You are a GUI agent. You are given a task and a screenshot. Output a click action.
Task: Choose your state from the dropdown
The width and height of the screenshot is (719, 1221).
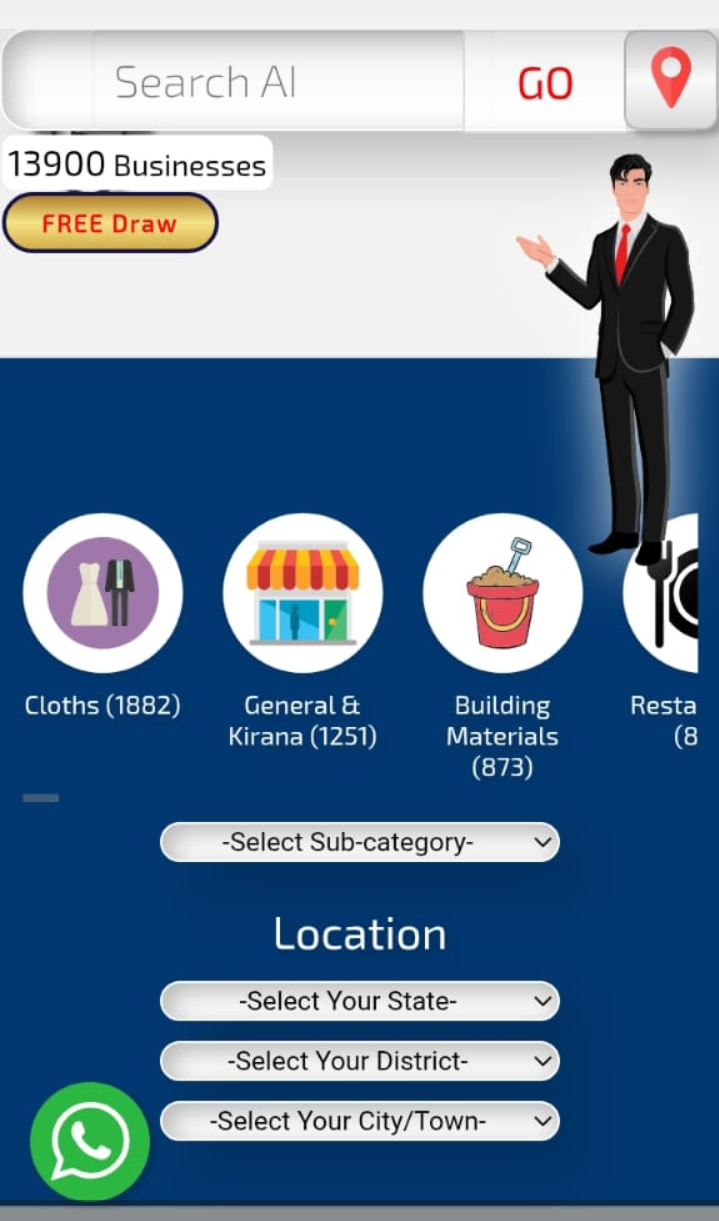pos(360,1001)
